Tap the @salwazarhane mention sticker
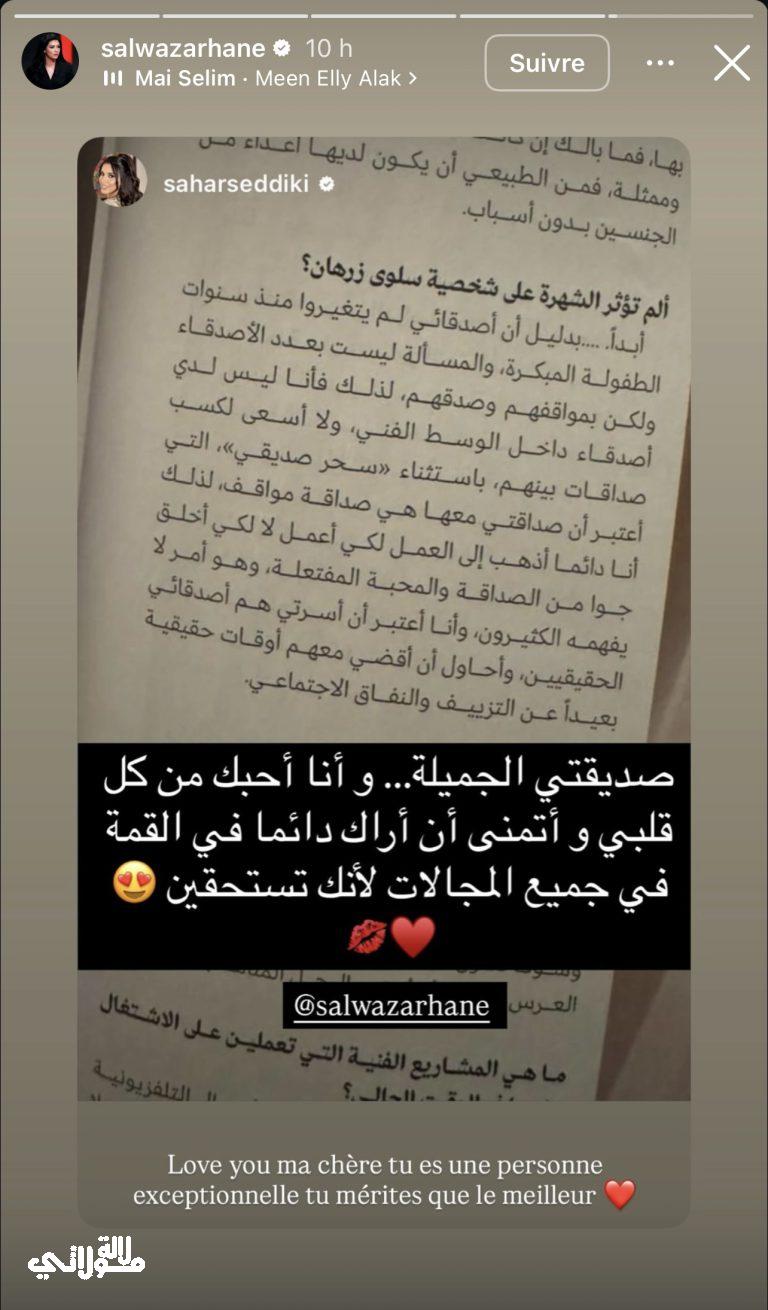 coord(394,1005)
